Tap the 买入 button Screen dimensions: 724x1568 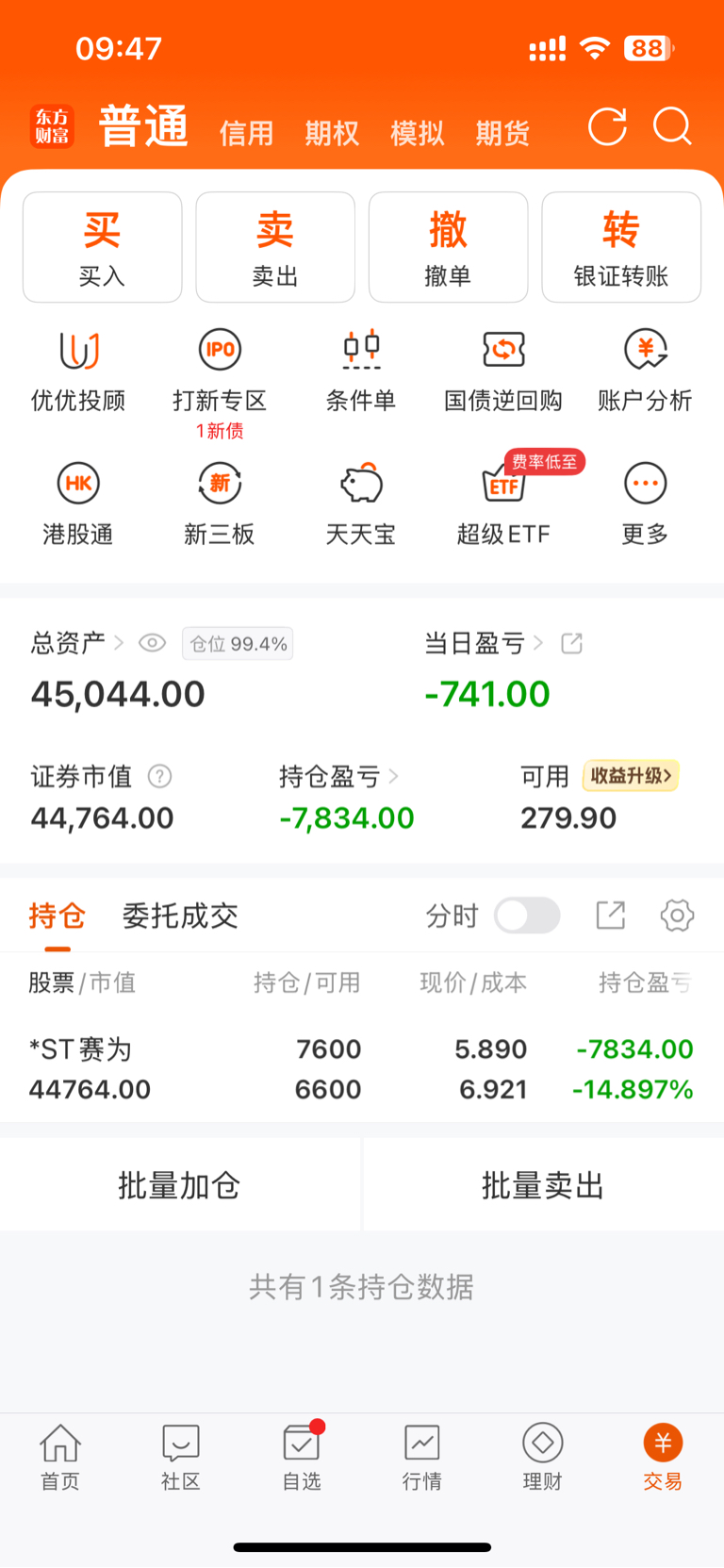coord(102,247)
